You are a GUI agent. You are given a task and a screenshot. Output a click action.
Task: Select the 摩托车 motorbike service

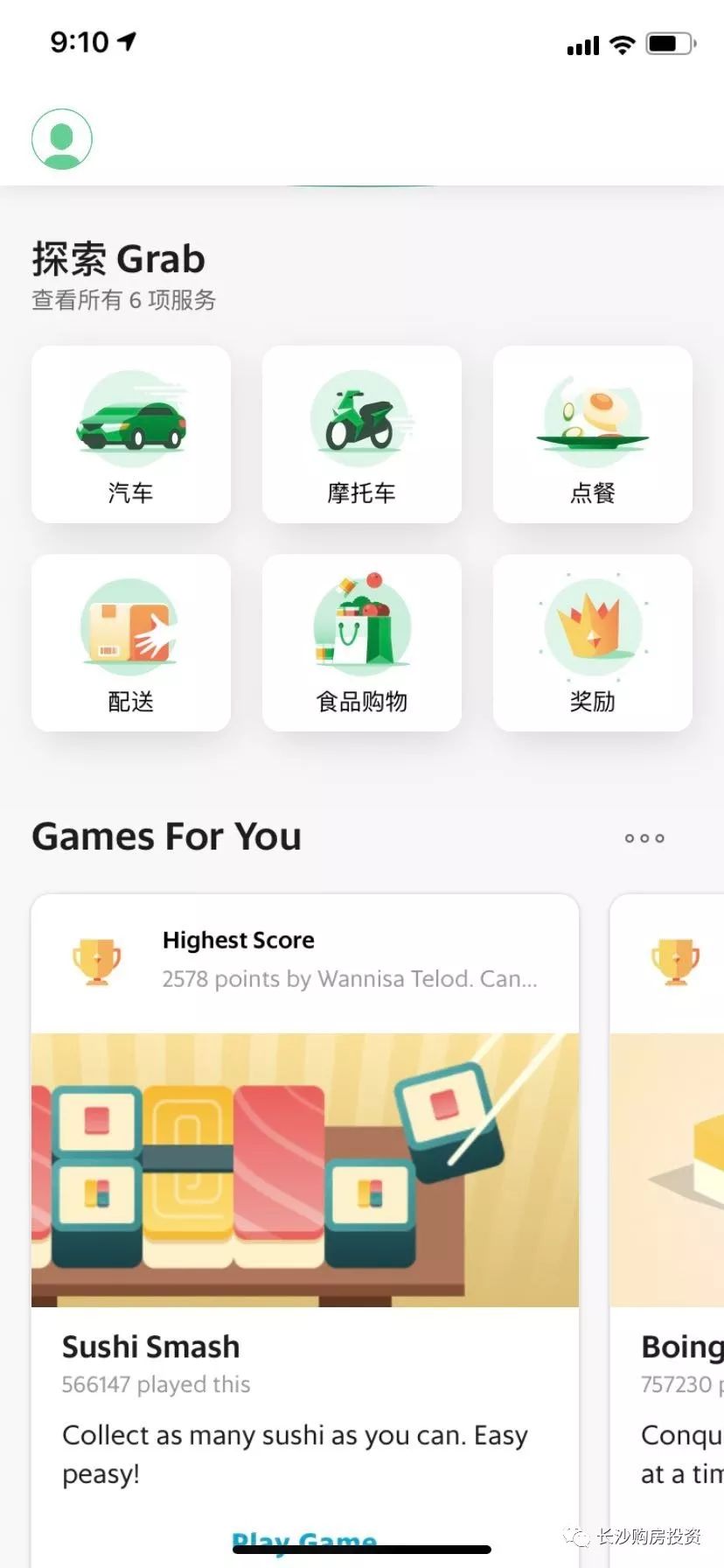tap(362, 435)
